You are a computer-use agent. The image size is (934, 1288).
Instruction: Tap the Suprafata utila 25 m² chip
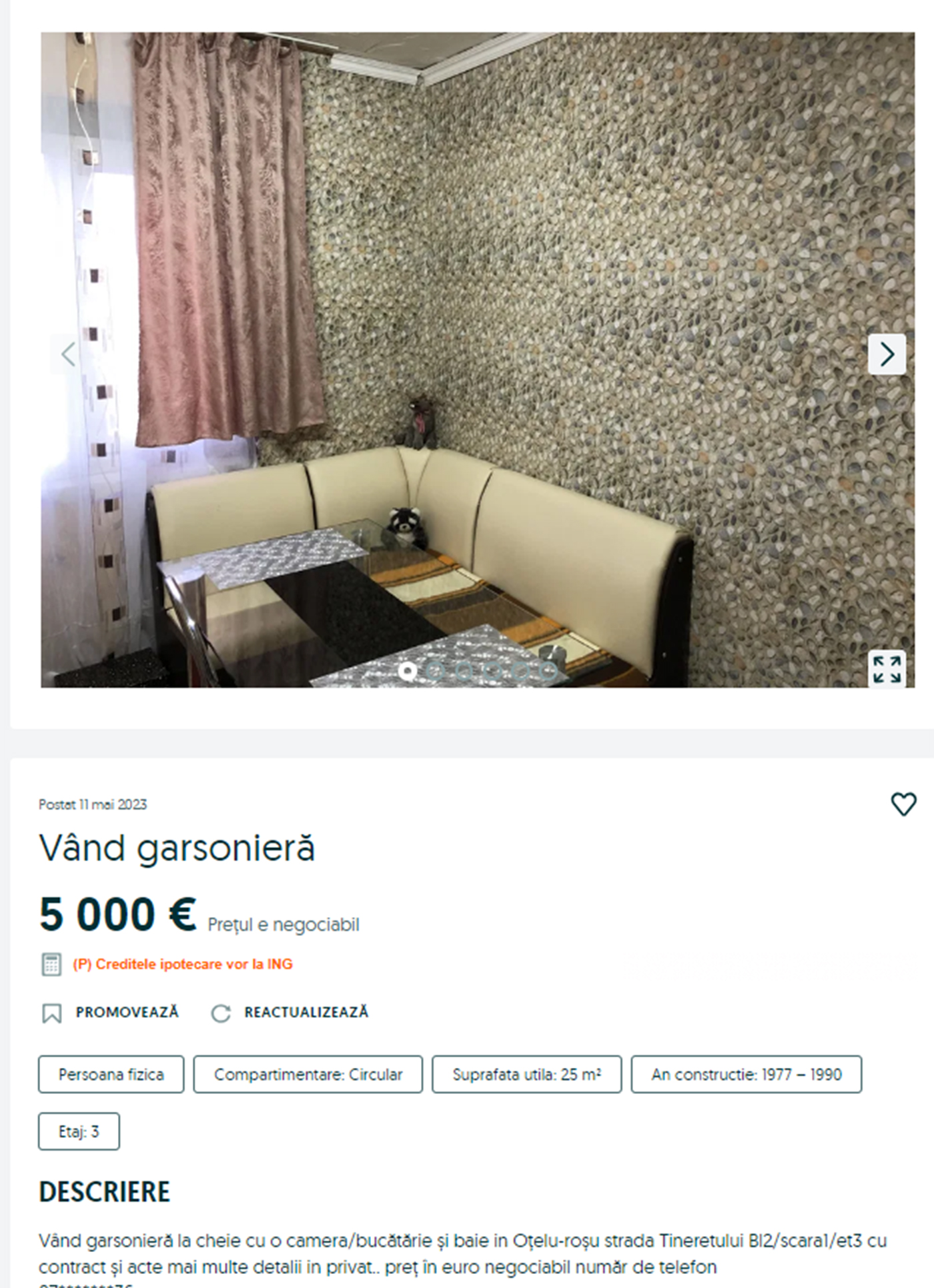coord(526,1074)
